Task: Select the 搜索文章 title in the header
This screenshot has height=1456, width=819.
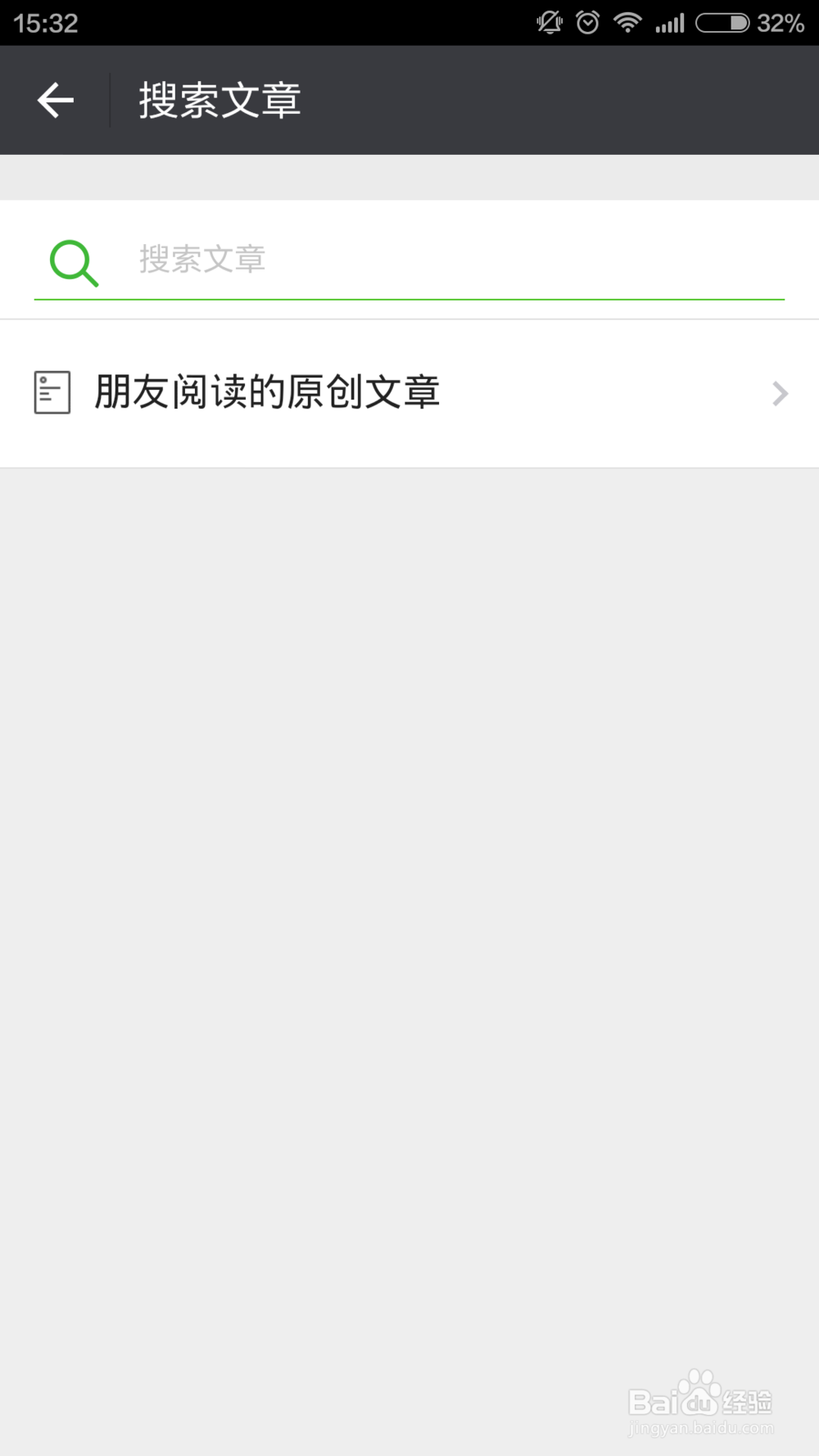Action: [219, 99]
